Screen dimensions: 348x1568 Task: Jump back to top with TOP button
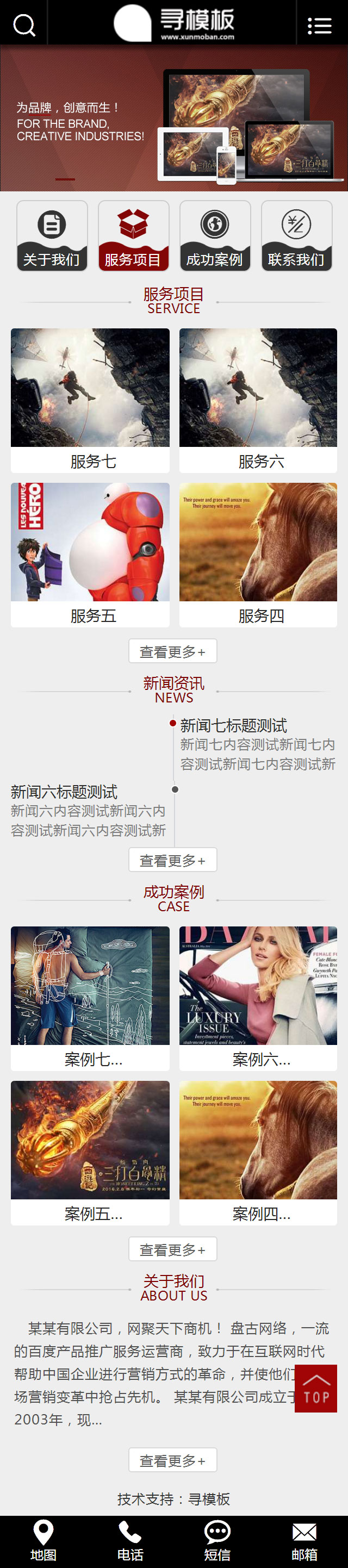[316, 1389]
